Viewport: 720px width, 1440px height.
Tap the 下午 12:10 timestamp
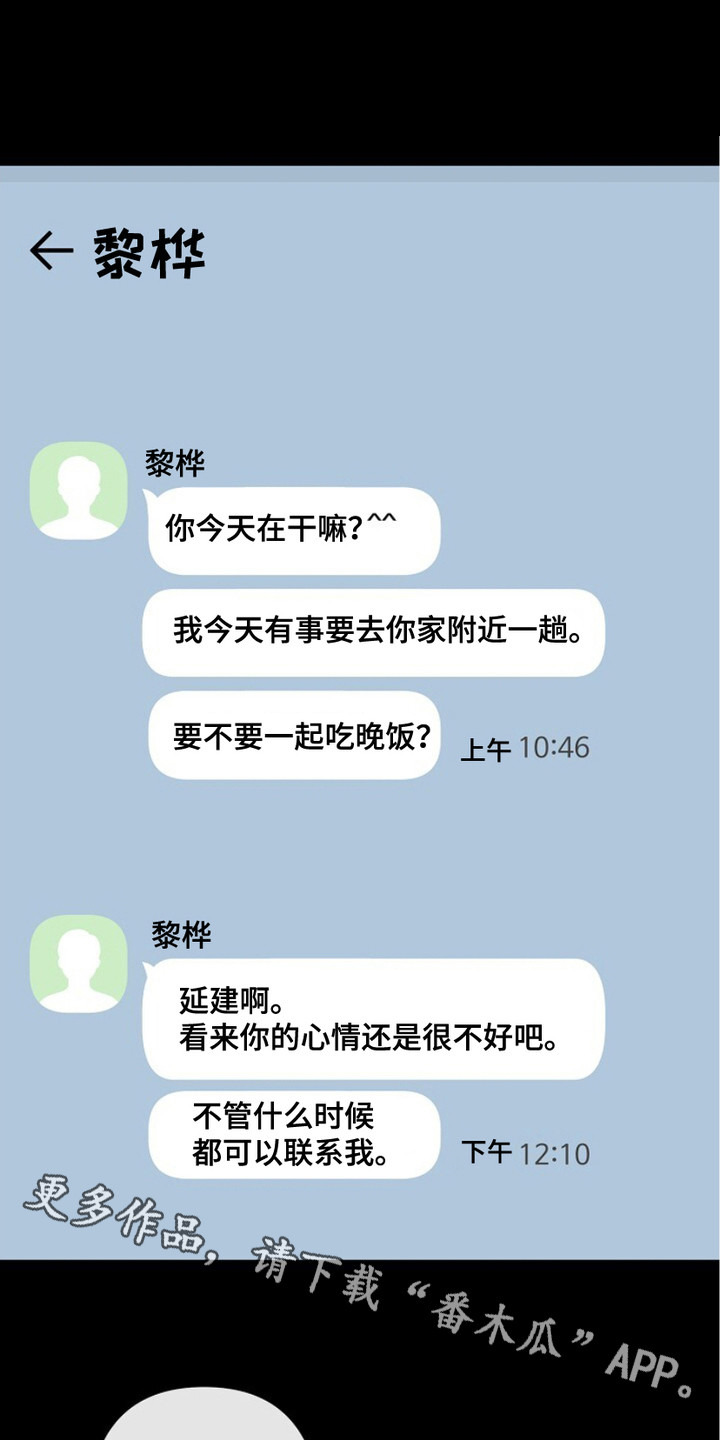524,1153
